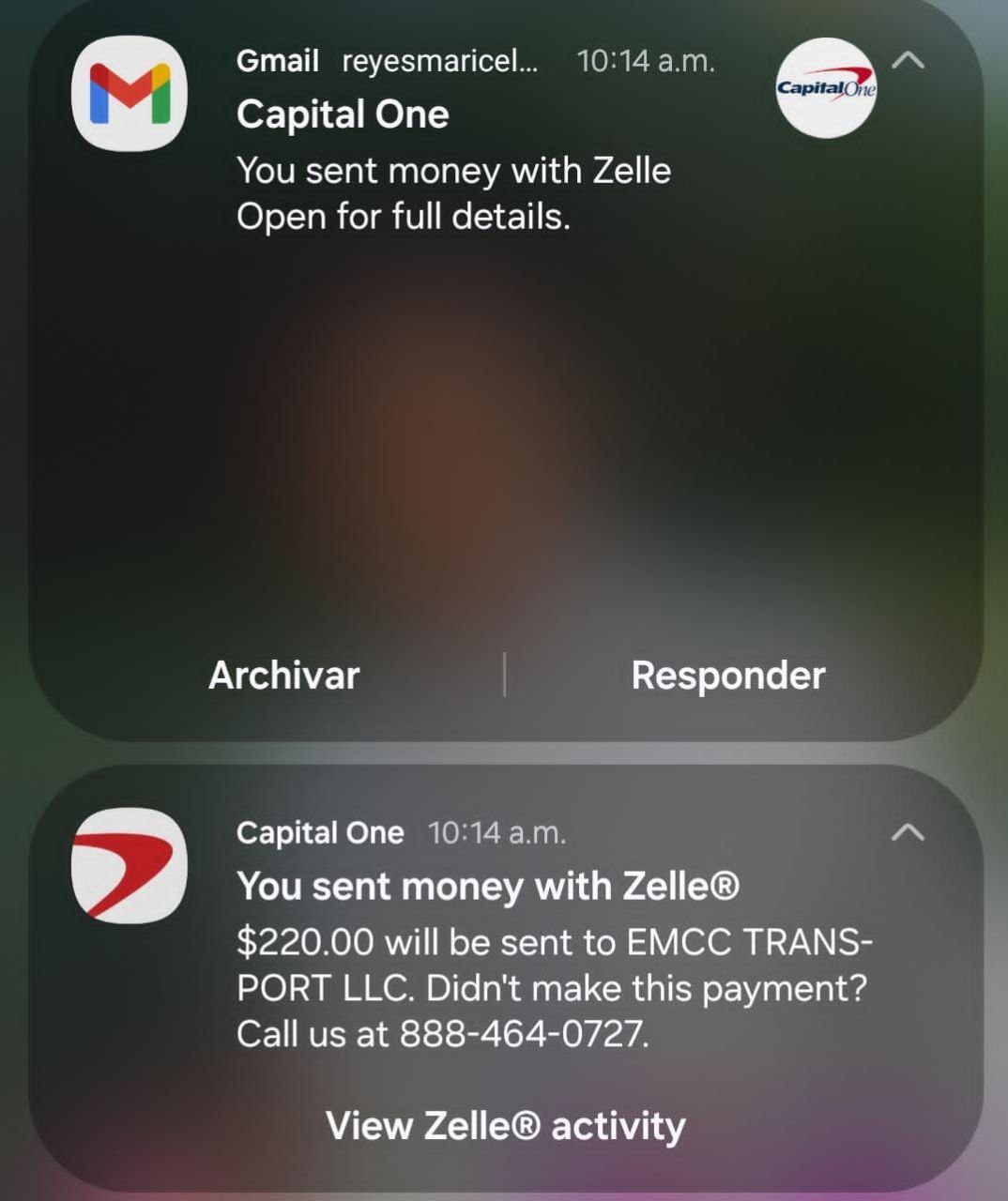Archive the Capital One Gmail notification

pyautogui.click(x=283, y=676)
